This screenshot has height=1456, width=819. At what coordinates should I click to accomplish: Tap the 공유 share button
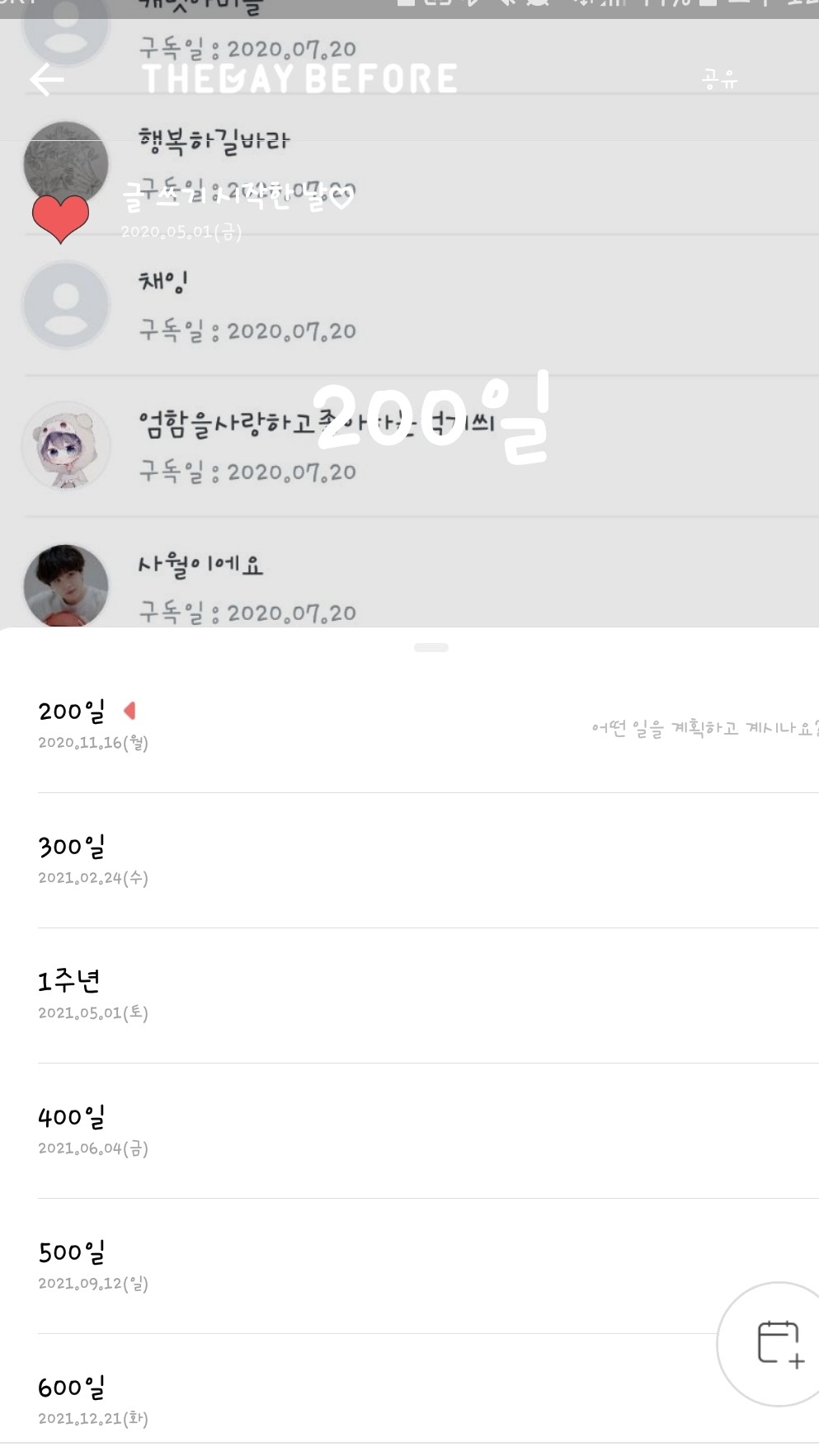coord(719,79)
